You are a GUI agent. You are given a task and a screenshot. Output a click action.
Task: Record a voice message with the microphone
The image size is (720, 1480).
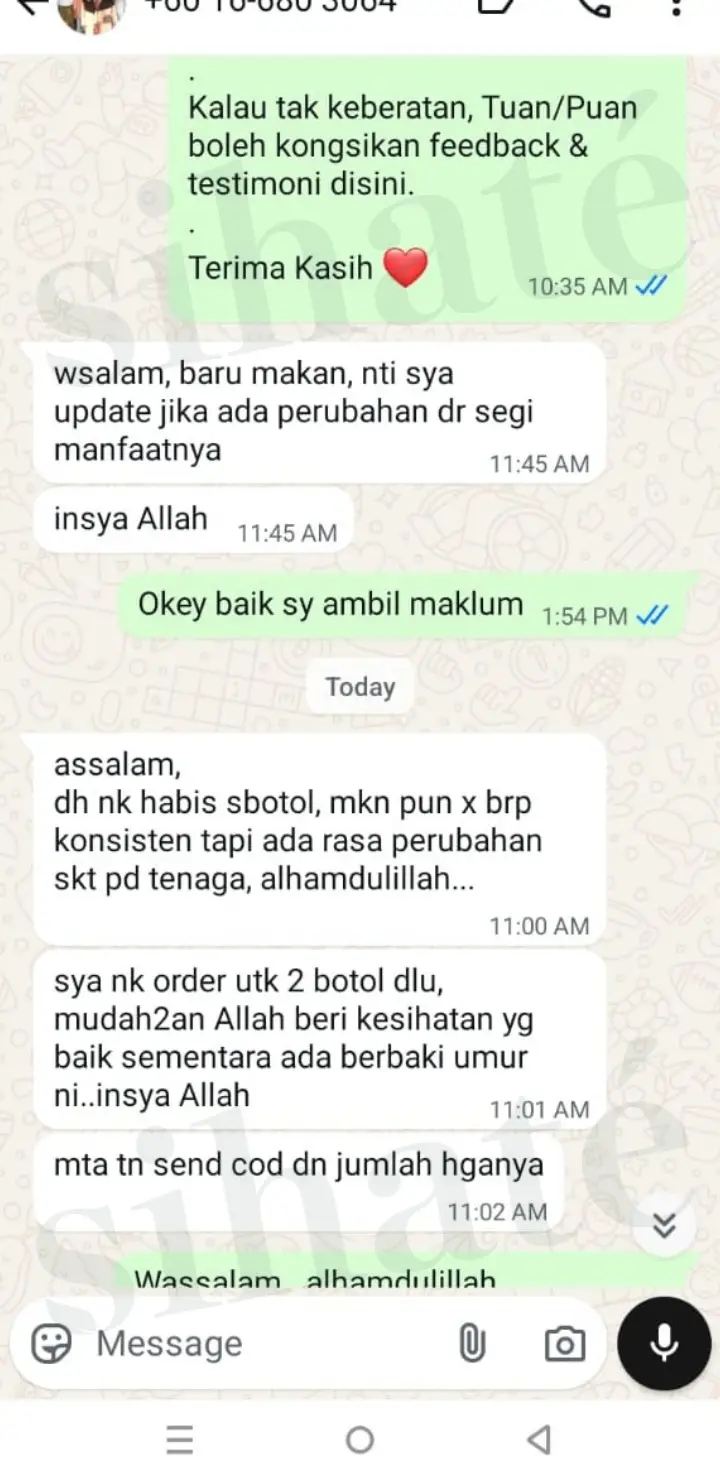[x=664, y=1343]
